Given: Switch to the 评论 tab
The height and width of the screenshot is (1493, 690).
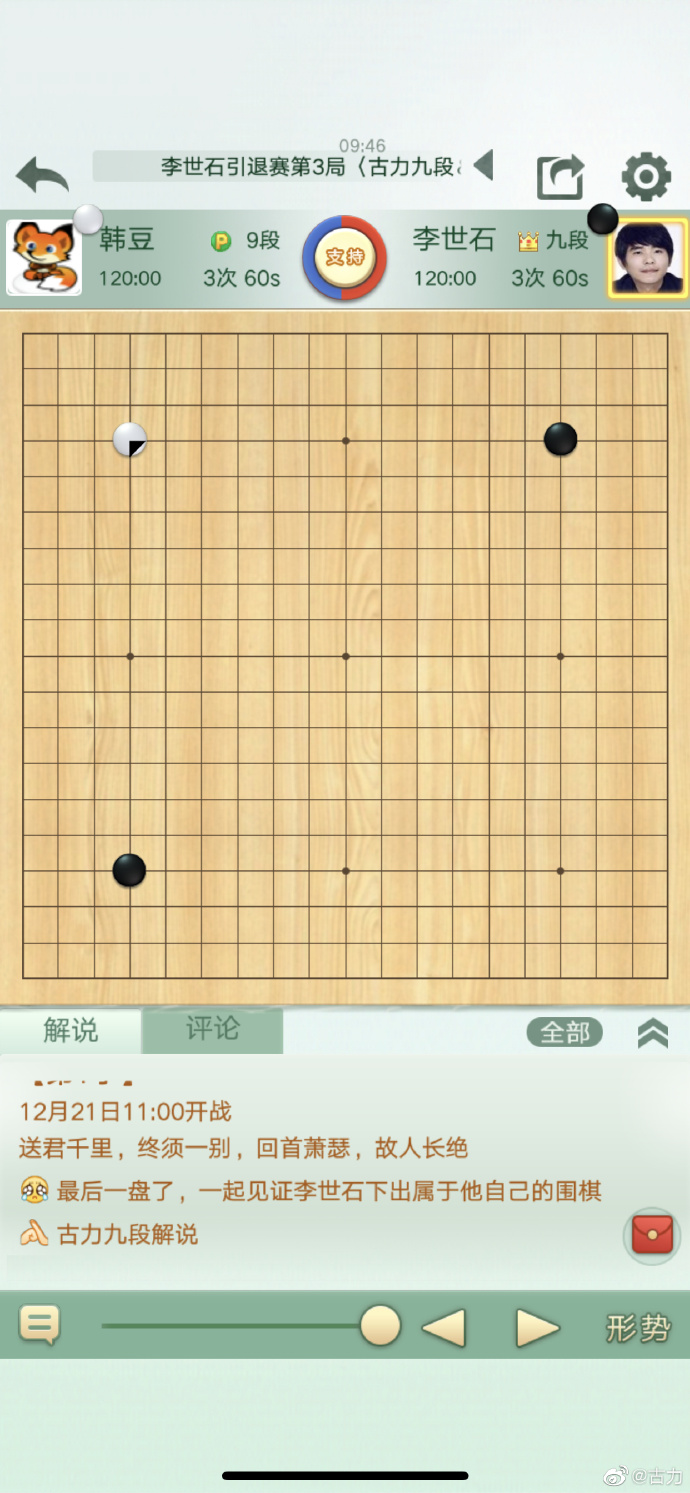Looking at the screenshot, I should (x=212, y=1030).
